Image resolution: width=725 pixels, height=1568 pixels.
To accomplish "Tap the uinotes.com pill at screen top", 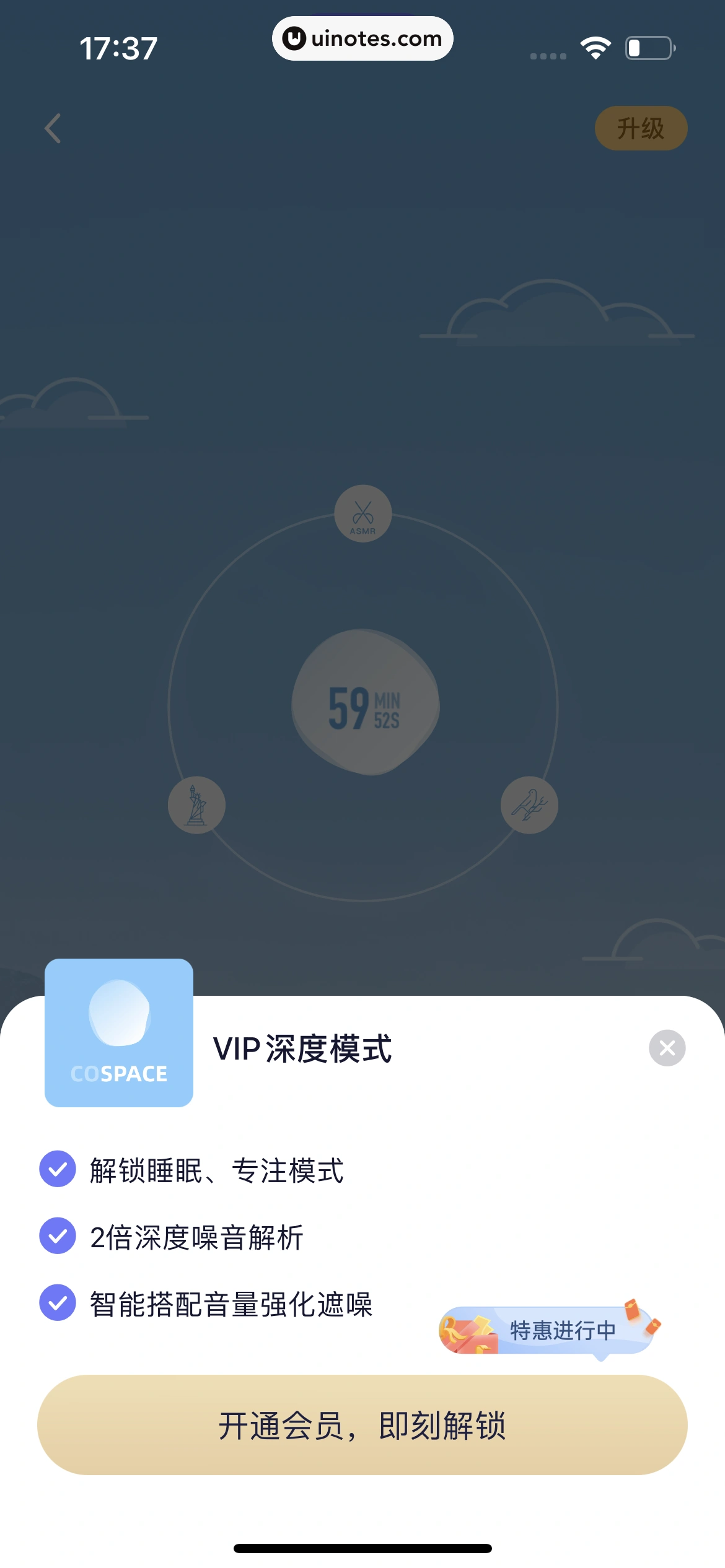I will pos(362,38).
